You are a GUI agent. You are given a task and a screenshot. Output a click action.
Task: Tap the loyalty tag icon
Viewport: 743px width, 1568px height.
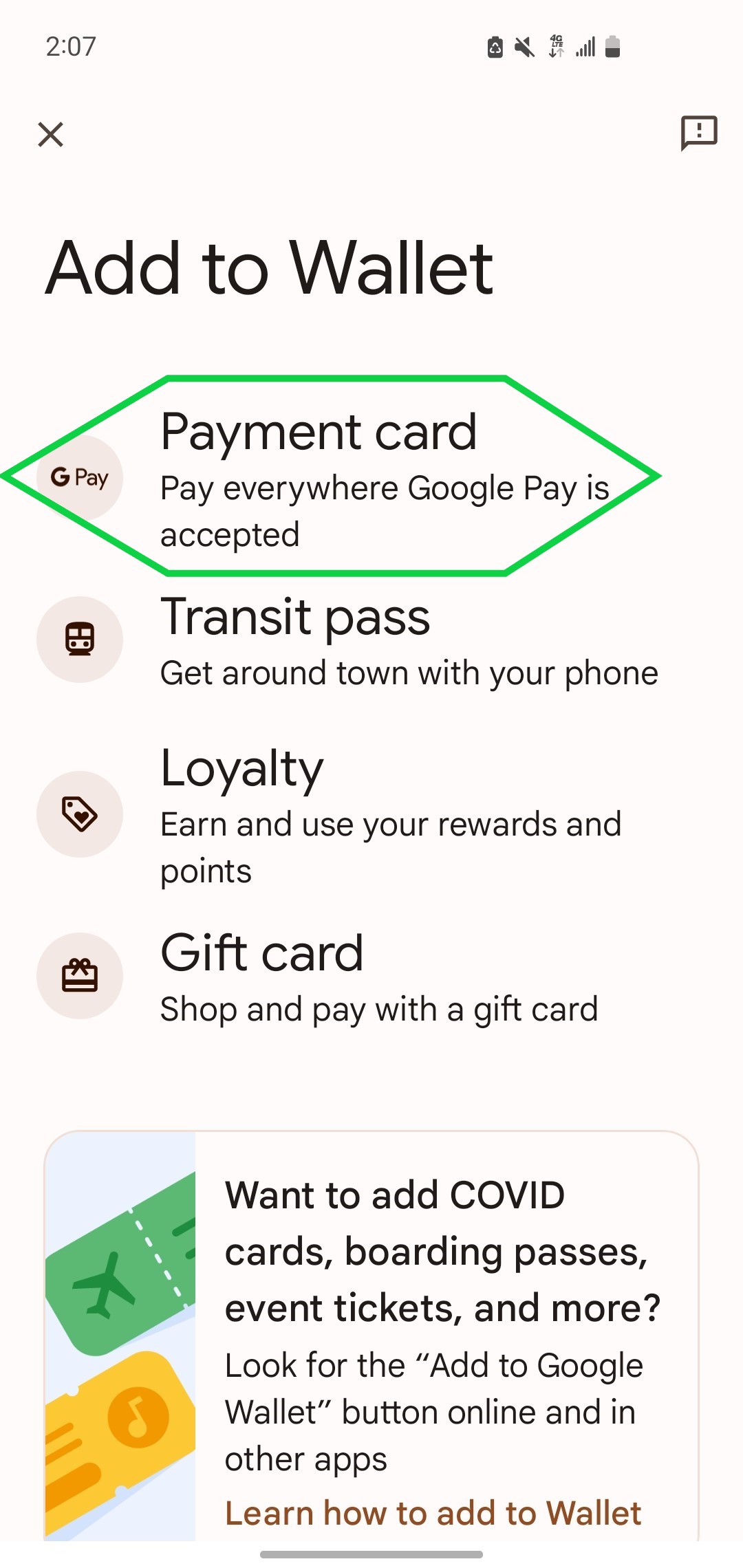coord(80,814)
